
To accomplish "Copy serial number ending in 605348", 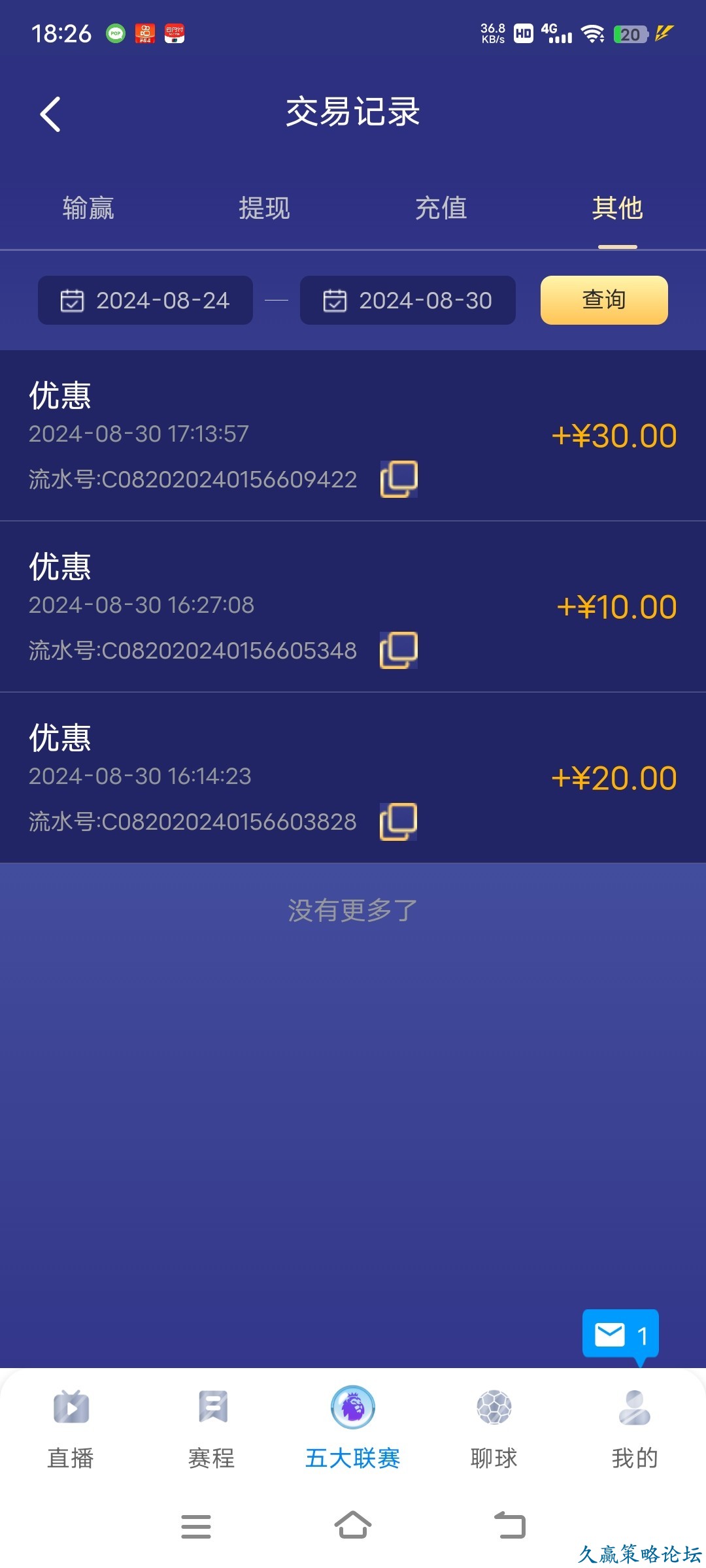I will tap(399, 650).
